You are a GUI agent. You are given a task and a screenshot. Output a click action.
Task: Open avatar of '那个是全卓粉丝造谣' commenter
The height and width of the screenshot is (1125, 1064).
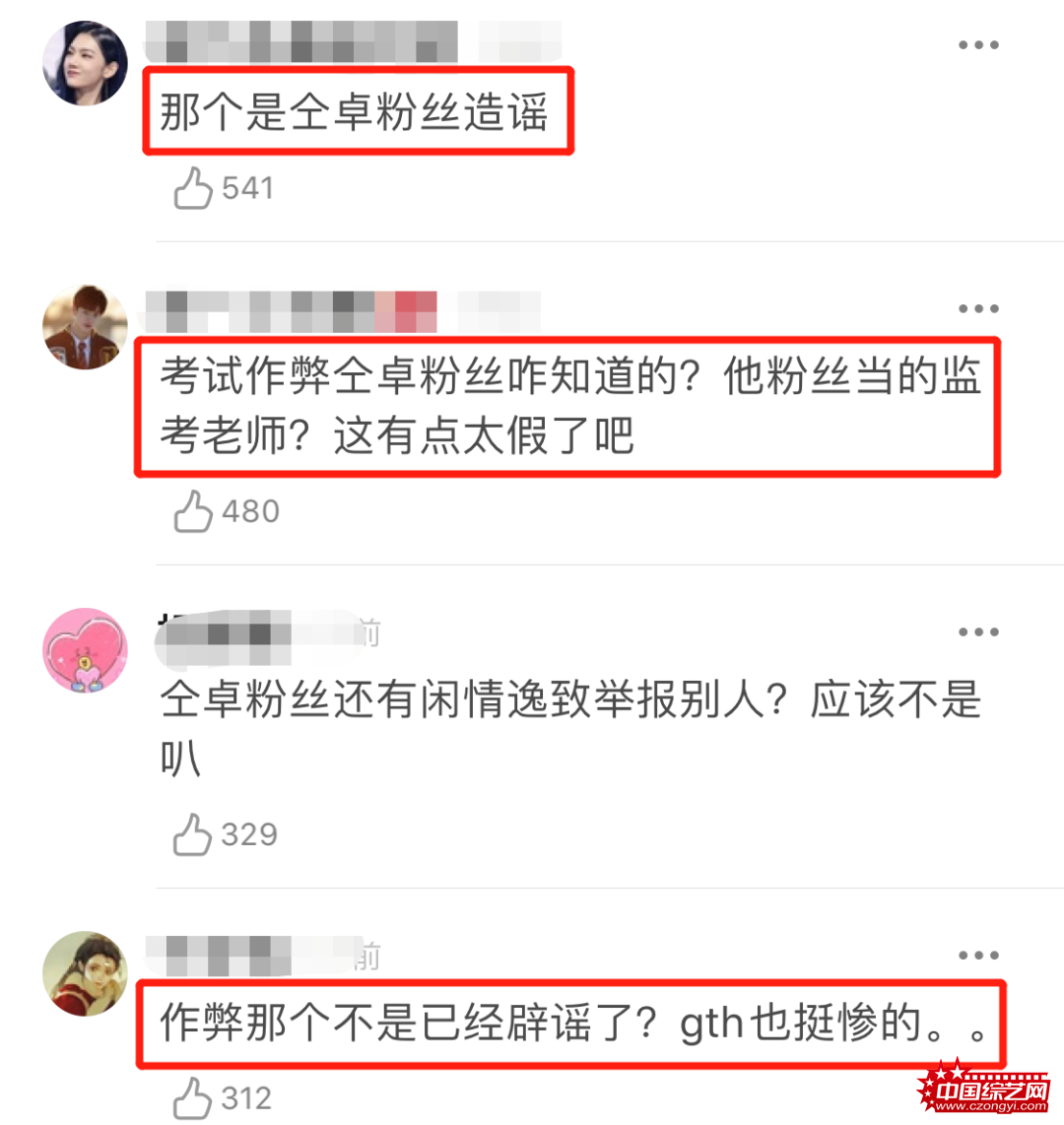click(x=86, y=63)
